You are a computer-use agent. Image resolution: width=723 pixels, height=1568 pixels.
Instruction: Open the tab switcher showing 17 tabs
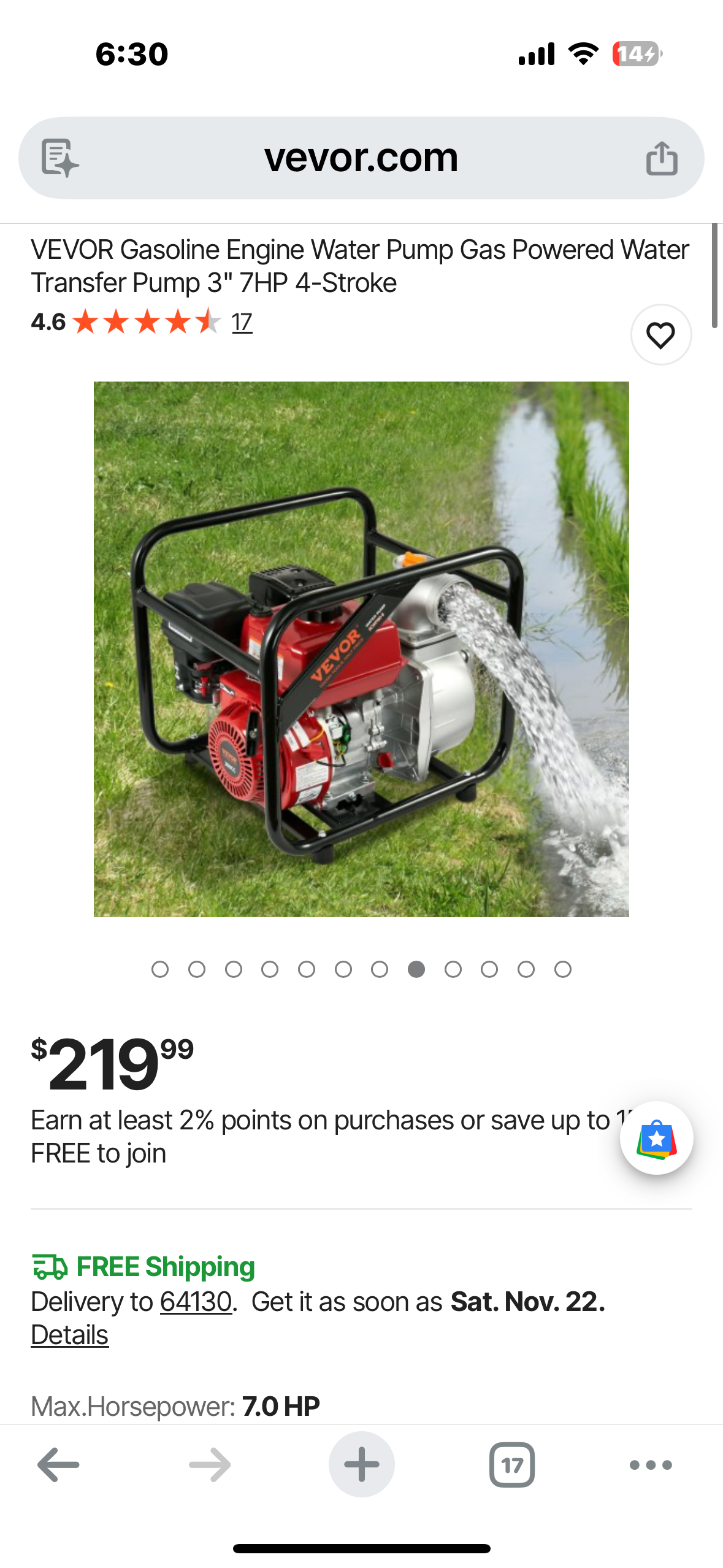pyautogui.click(x=513, y=1466)
